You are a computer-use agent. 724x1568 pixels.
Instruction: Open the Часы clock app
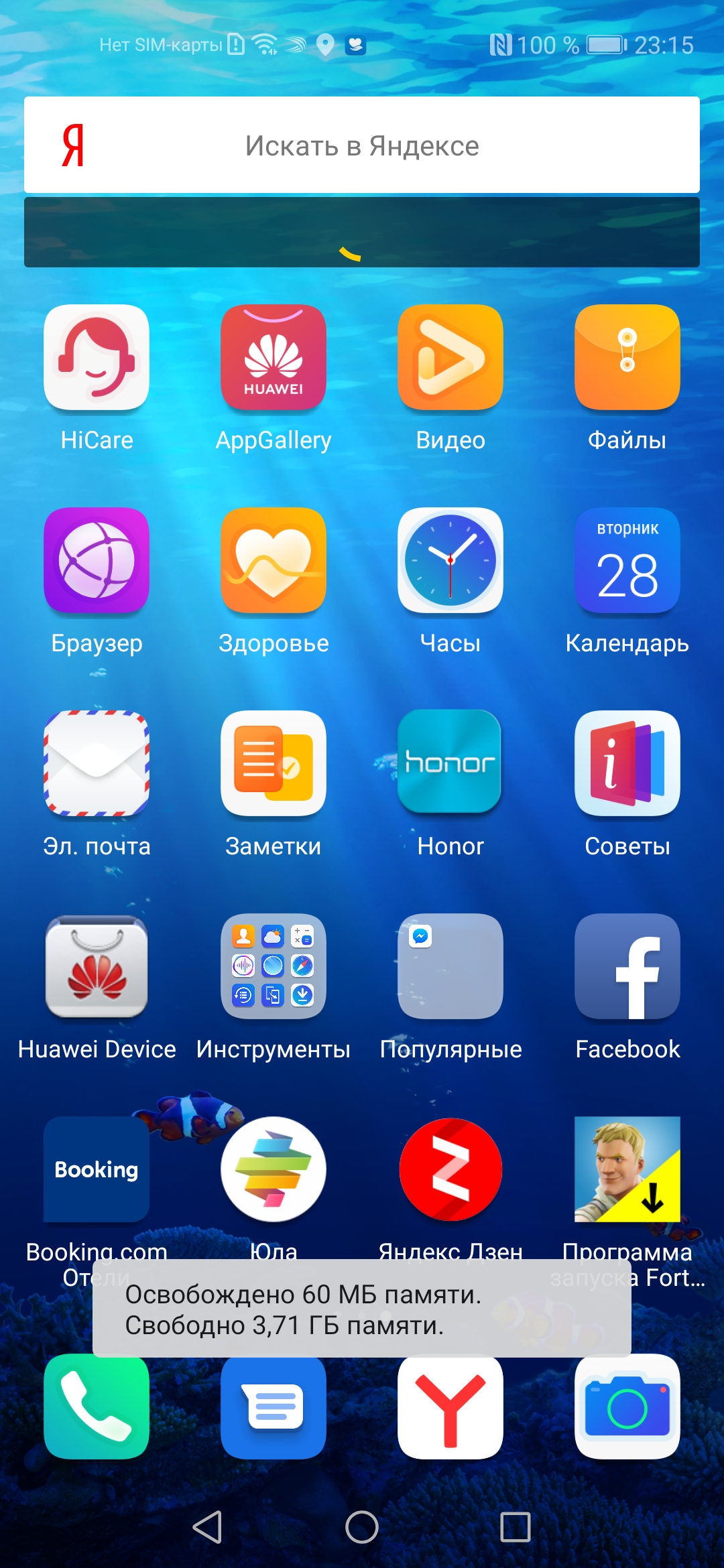[x=450, y=561]
